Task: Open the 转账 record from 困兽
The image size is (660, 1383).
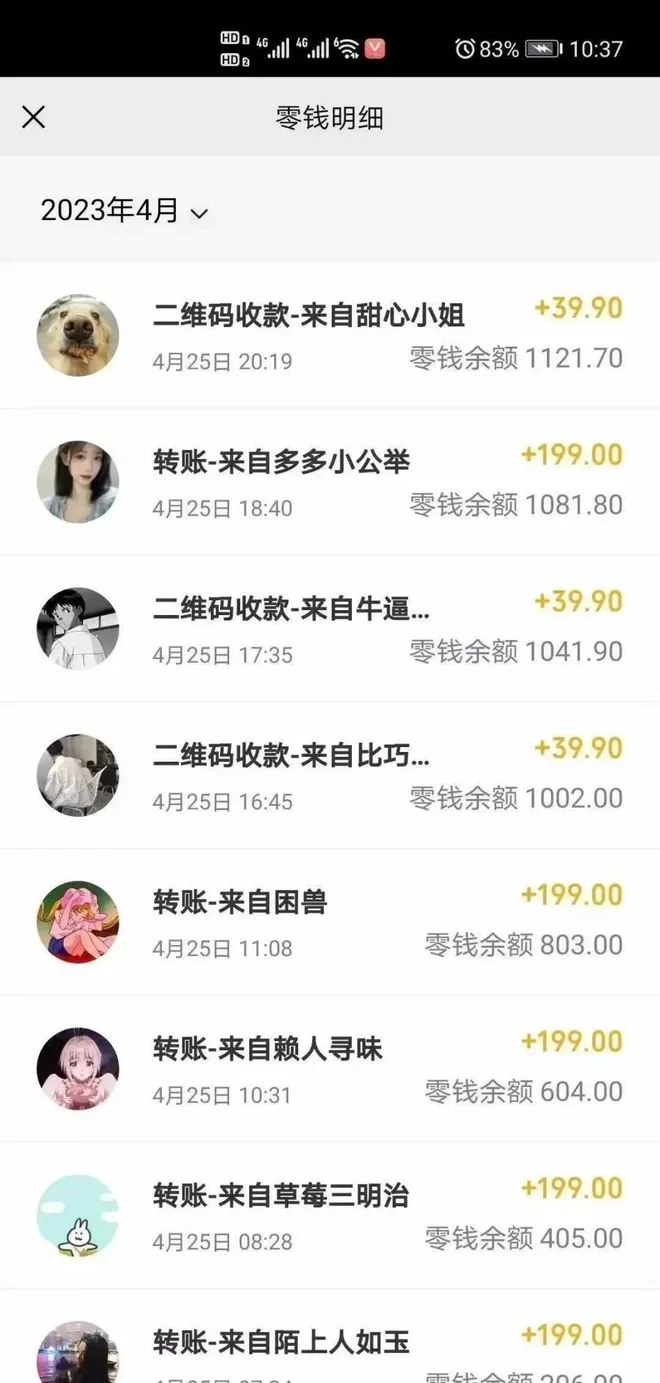Action: (330, 922)
